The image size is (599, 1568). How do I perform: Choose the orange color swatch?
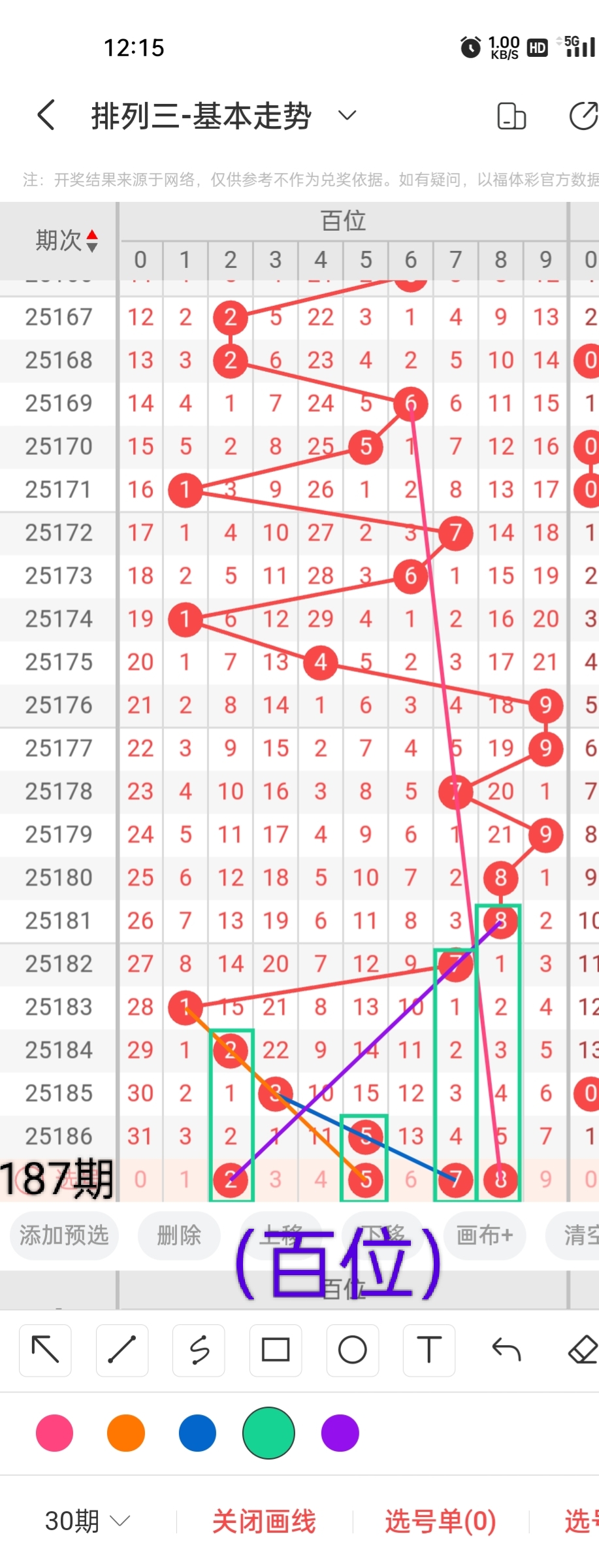[126, 1433]
